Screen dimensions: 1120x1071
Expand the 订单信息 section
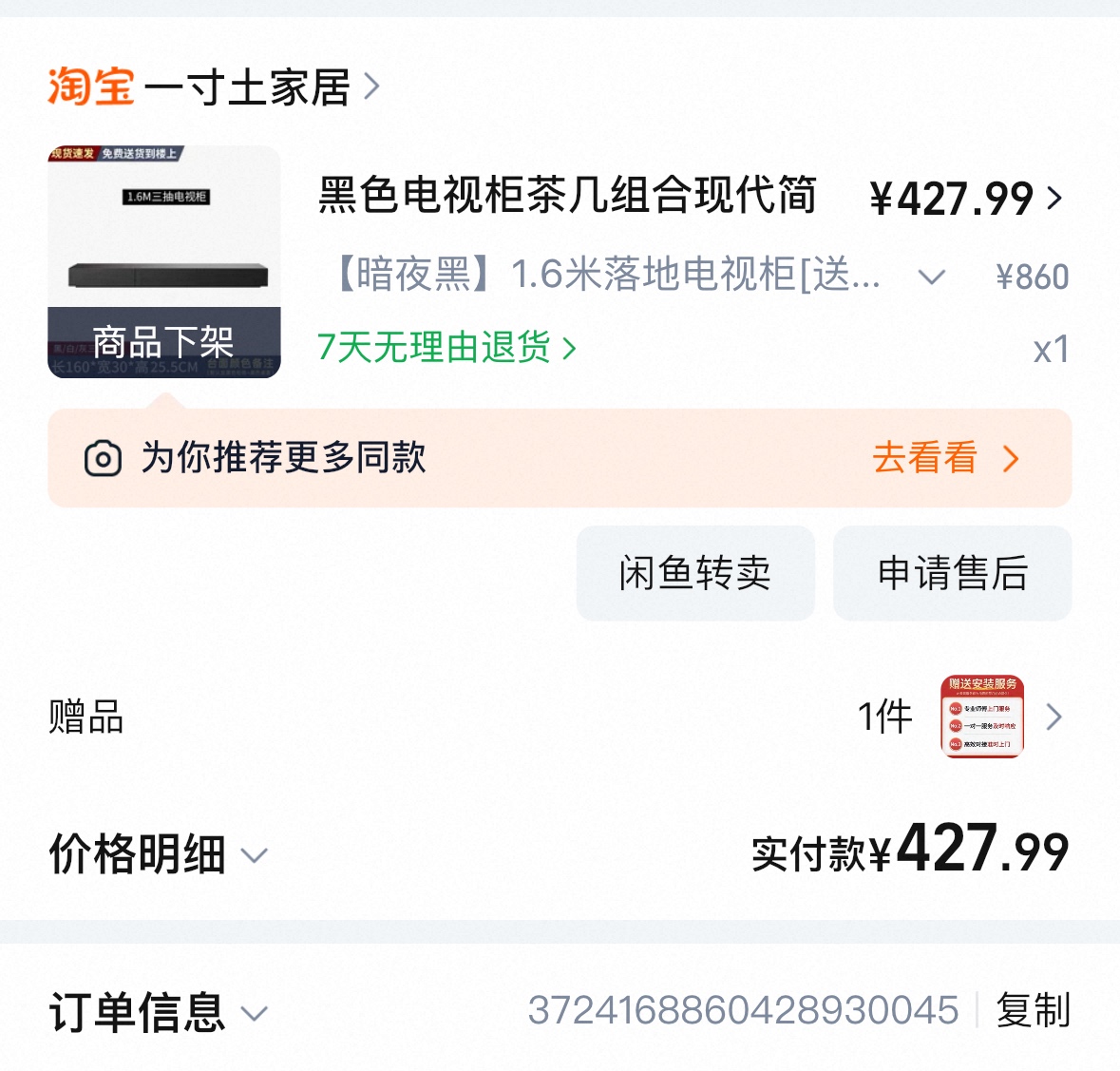158,1012
